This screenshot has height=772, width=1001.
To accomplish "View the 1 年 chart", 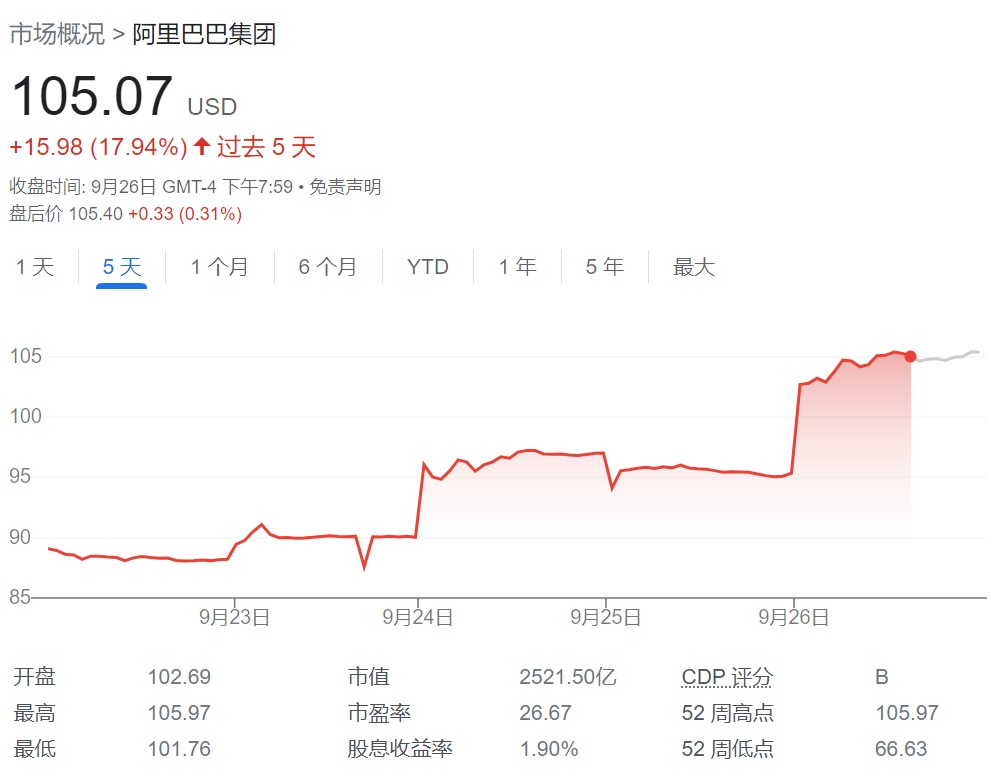I will click(518, 267).
